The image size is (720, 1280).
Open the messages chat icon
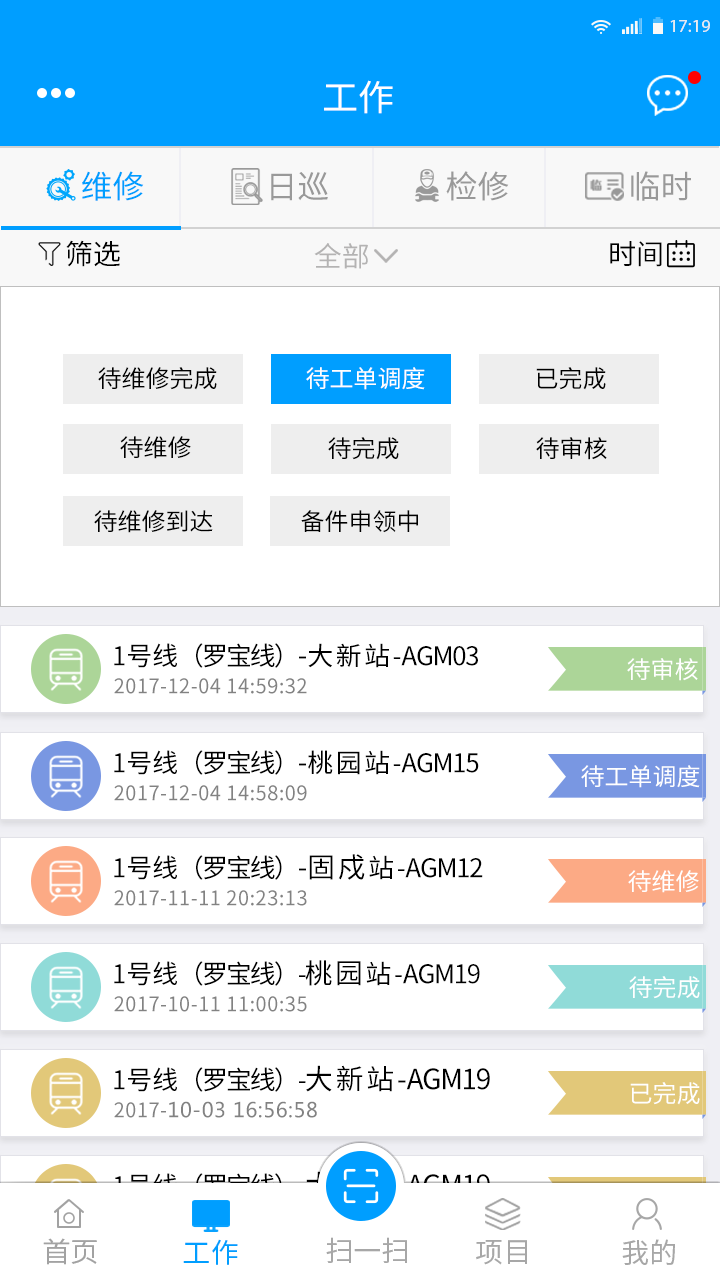click(x=666, y=95)
